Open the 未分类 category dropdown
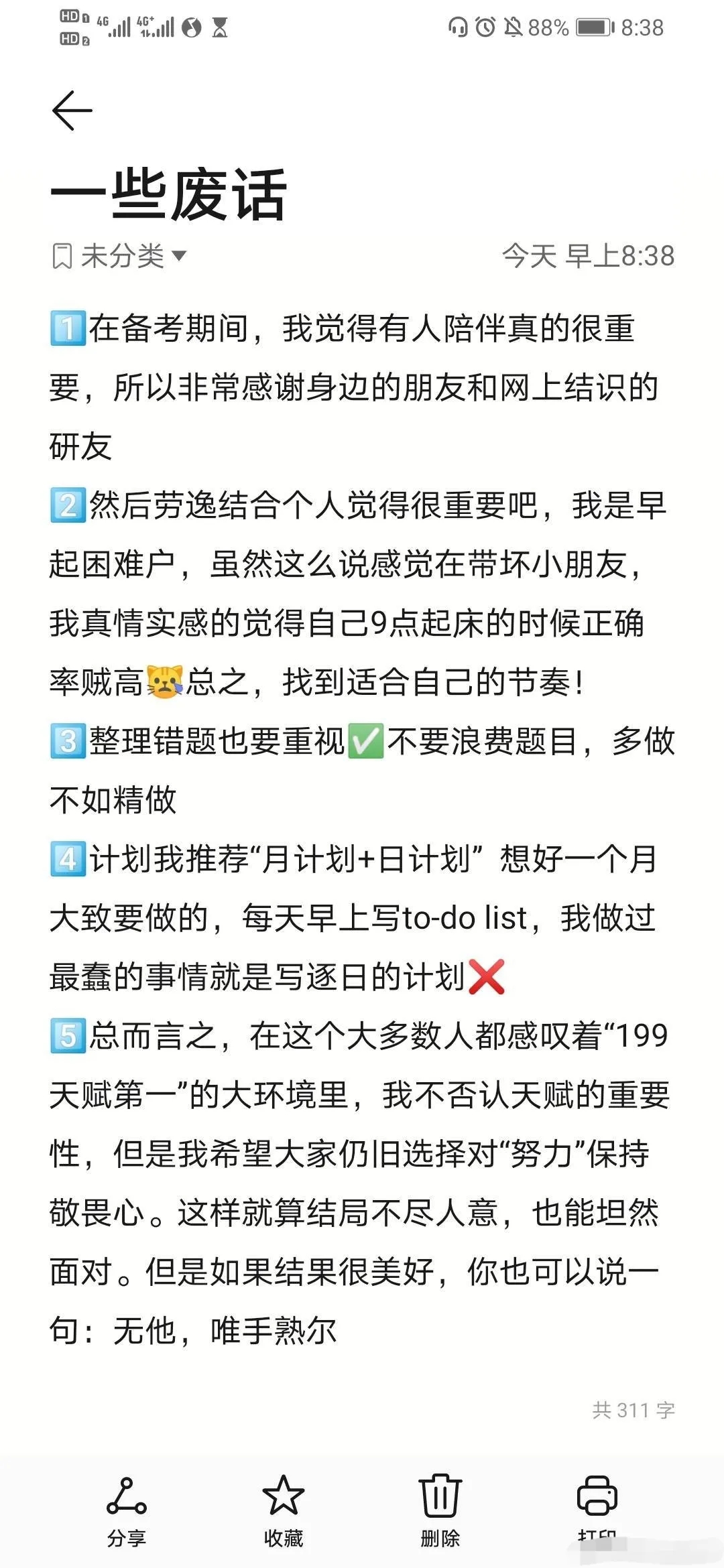The width and height of the screenshot is (724, 1568). 121,256
